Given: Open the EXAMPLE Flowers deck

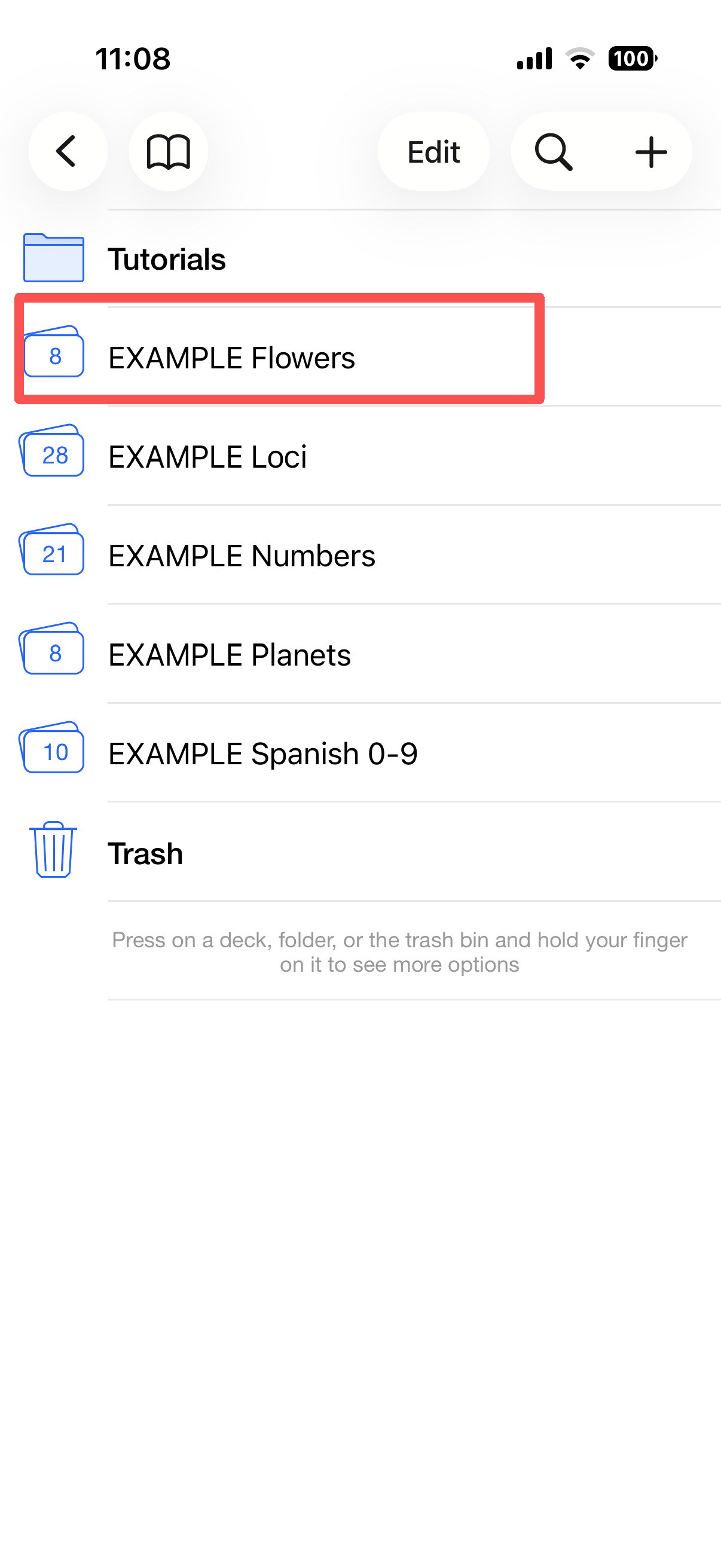Looking at the screenshot, I should click(360, 356).
